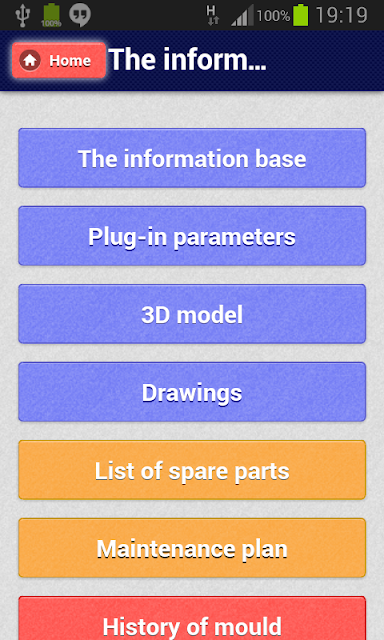
Task: Select History of mould
Action: (x=192, y=619)
